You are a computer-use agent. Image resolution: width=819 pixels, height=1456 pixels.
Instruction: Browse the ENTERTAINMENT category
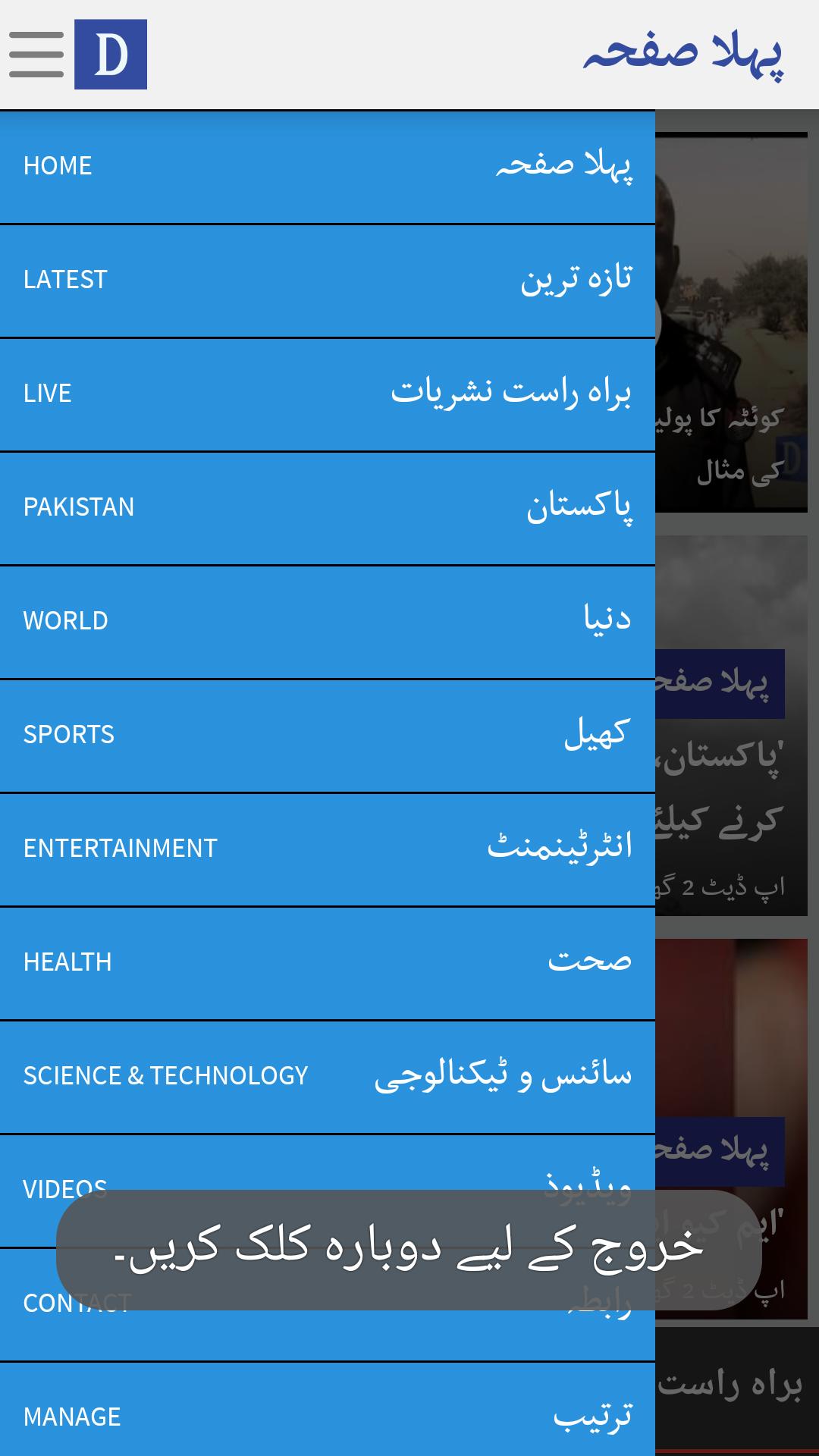(326, 848)
